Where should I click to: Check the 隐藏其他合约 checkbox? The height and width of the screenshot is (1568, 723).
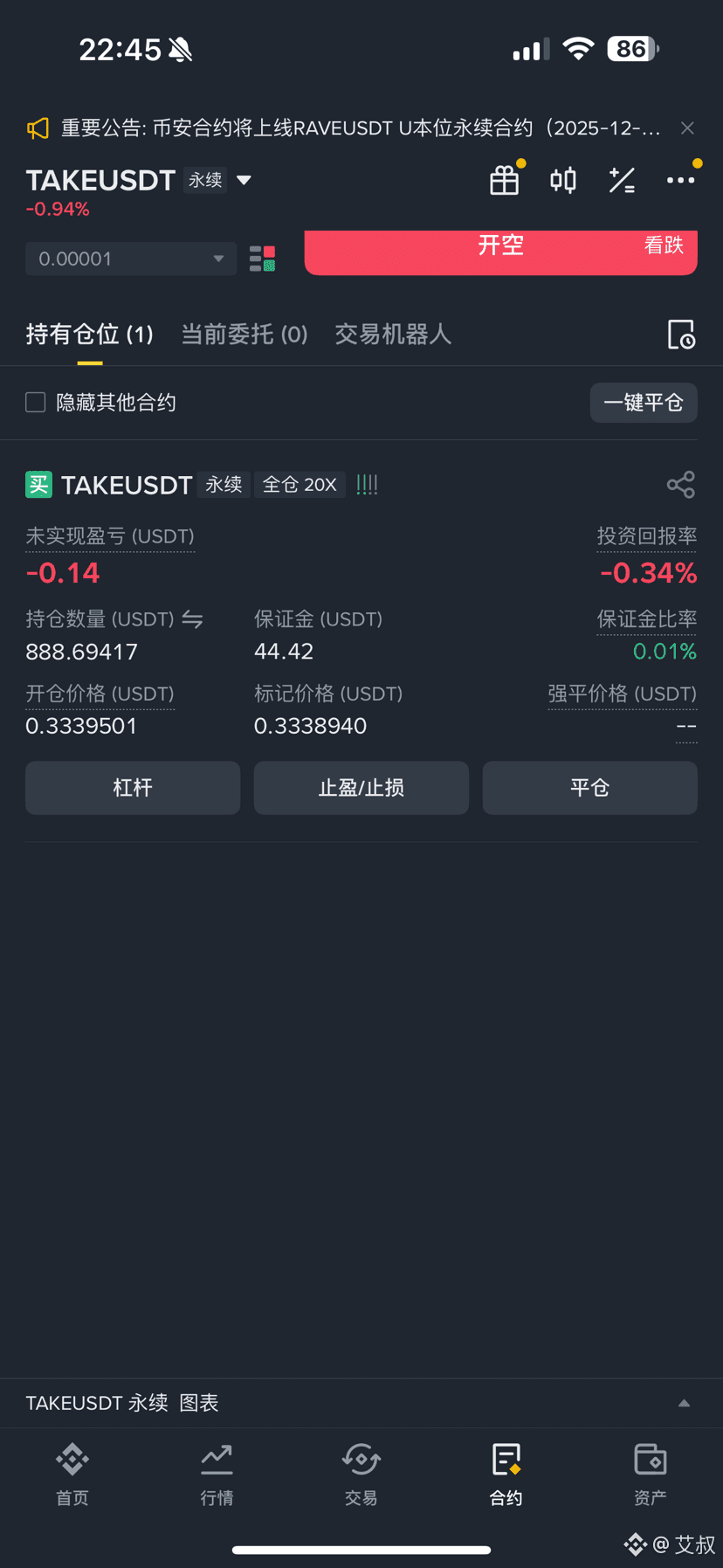tap(36, 402)
